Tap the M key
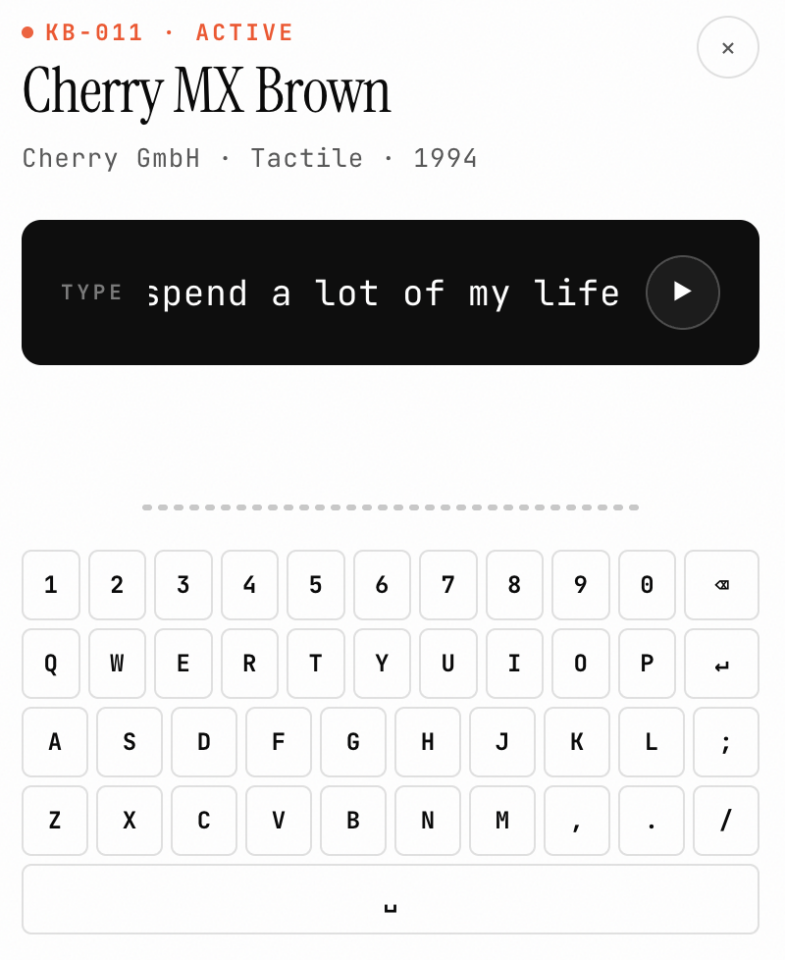Image resolution: width=785 pixels, height=960 pixels. coord(502,820)
